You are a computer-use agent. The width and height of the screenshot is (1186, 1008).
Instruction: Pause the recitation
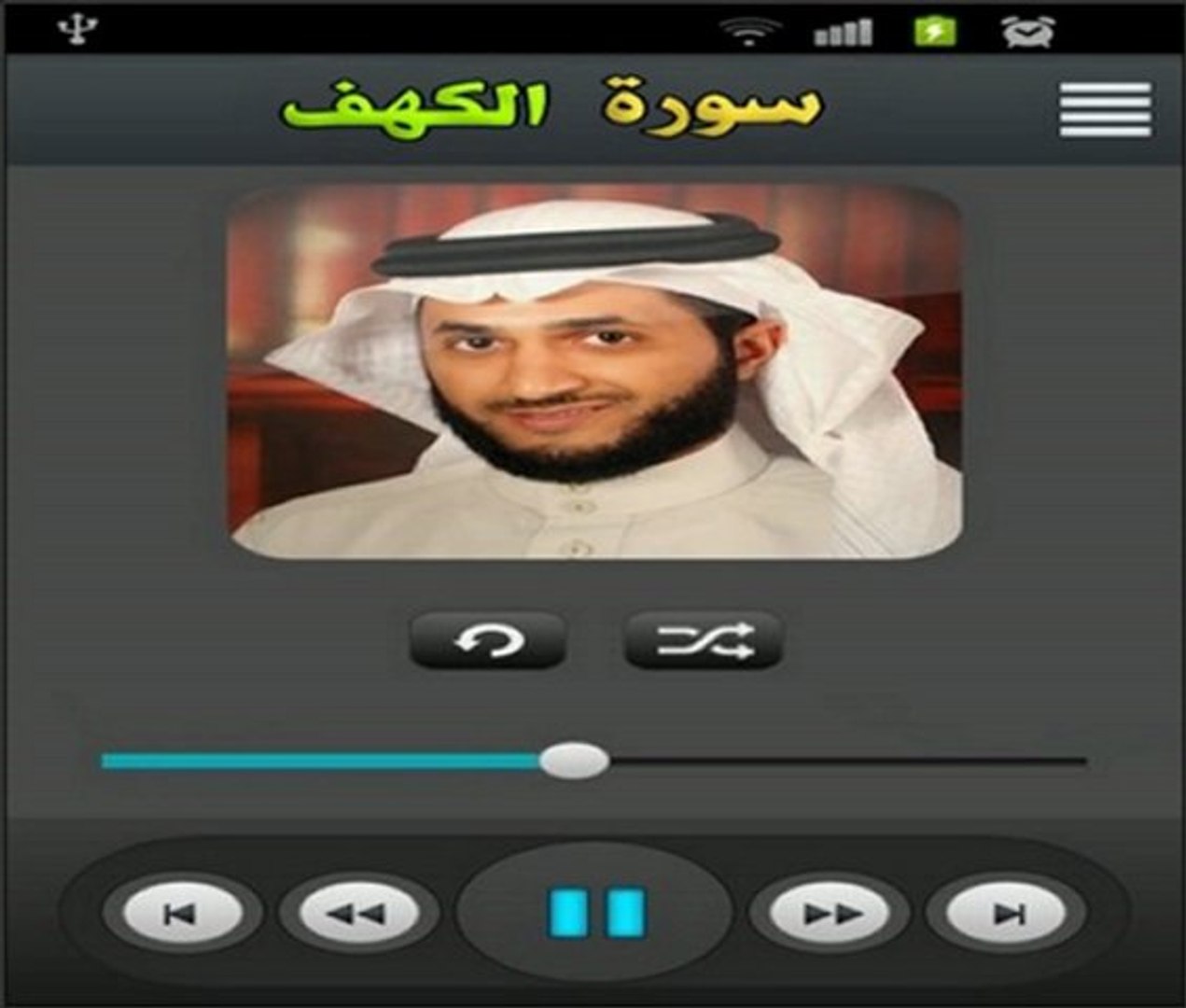(x=595, y=913)
